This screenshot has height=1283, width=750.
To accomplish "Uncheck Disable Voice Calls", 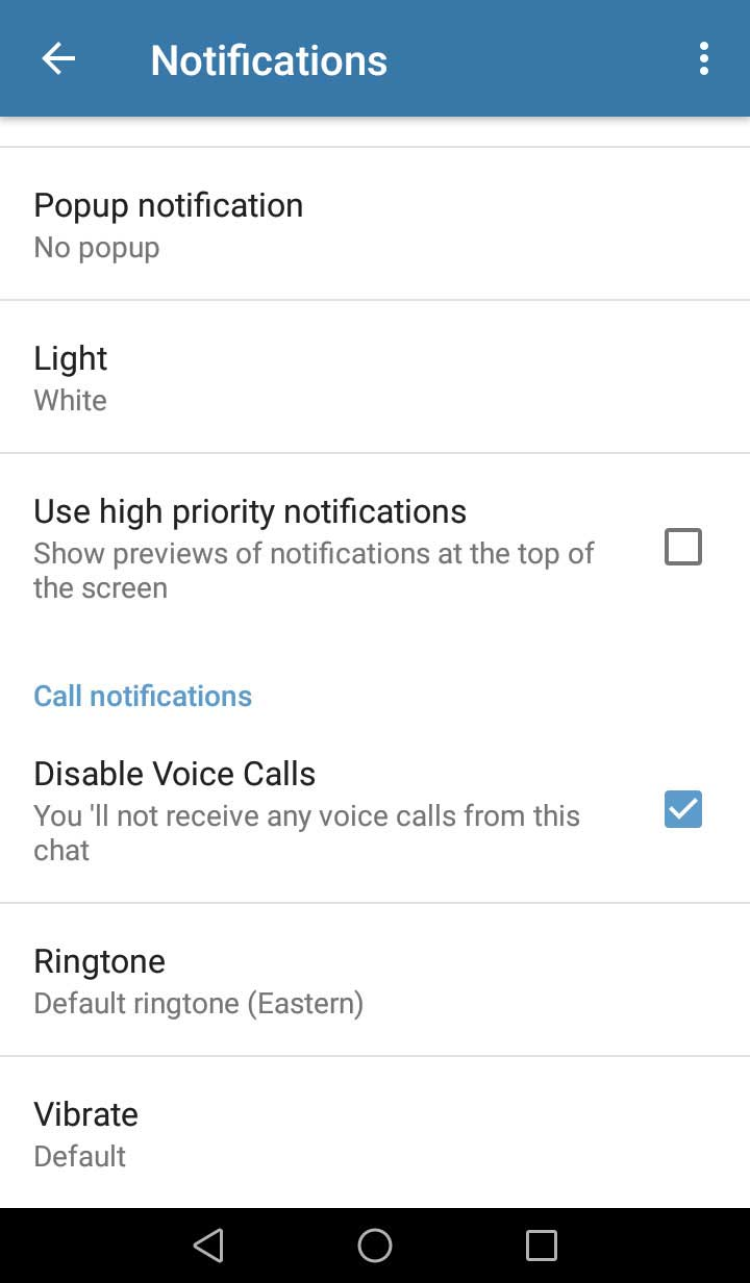I will (x=683, y=809).
